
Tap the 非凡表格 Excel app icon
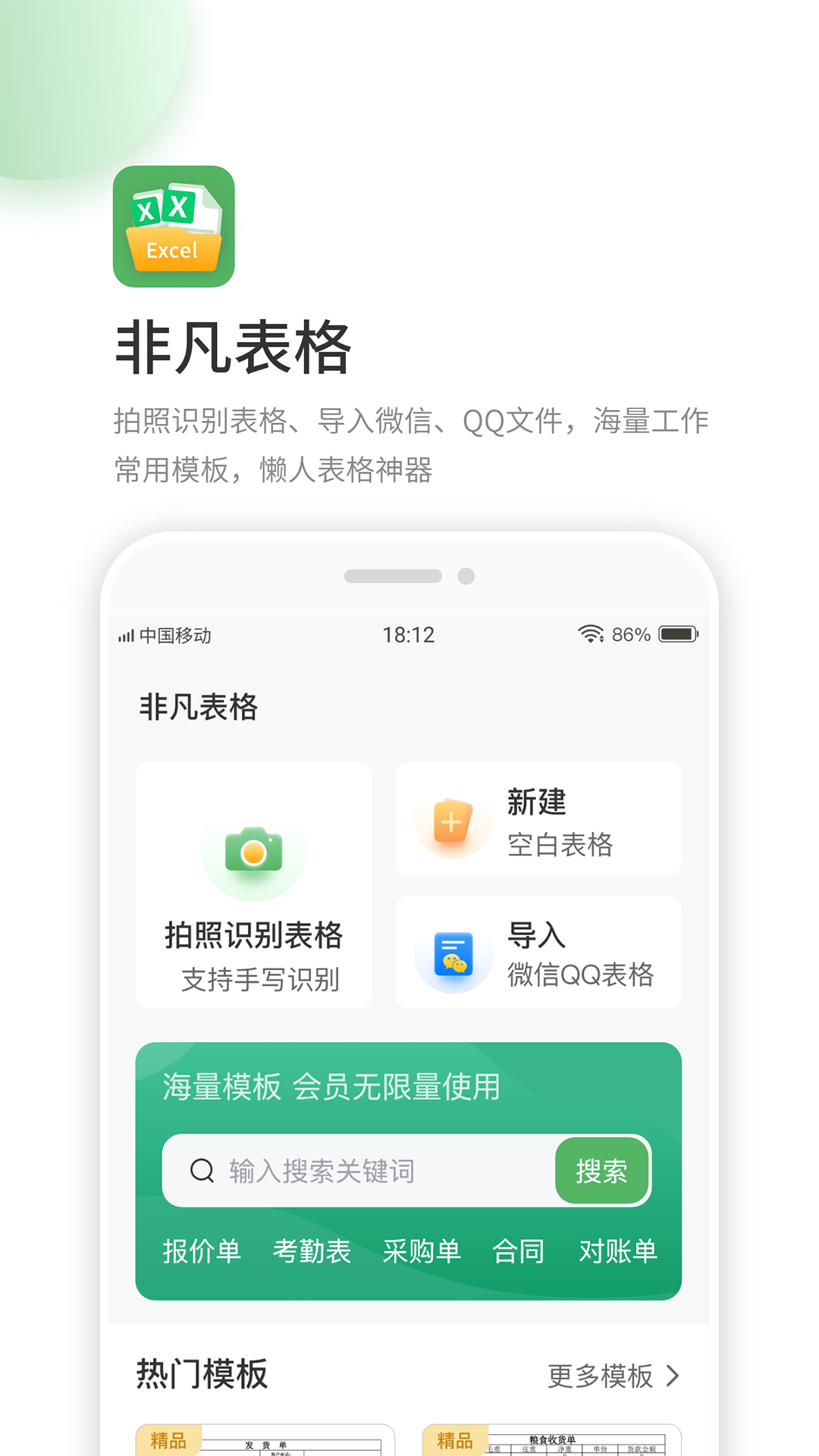174,227
